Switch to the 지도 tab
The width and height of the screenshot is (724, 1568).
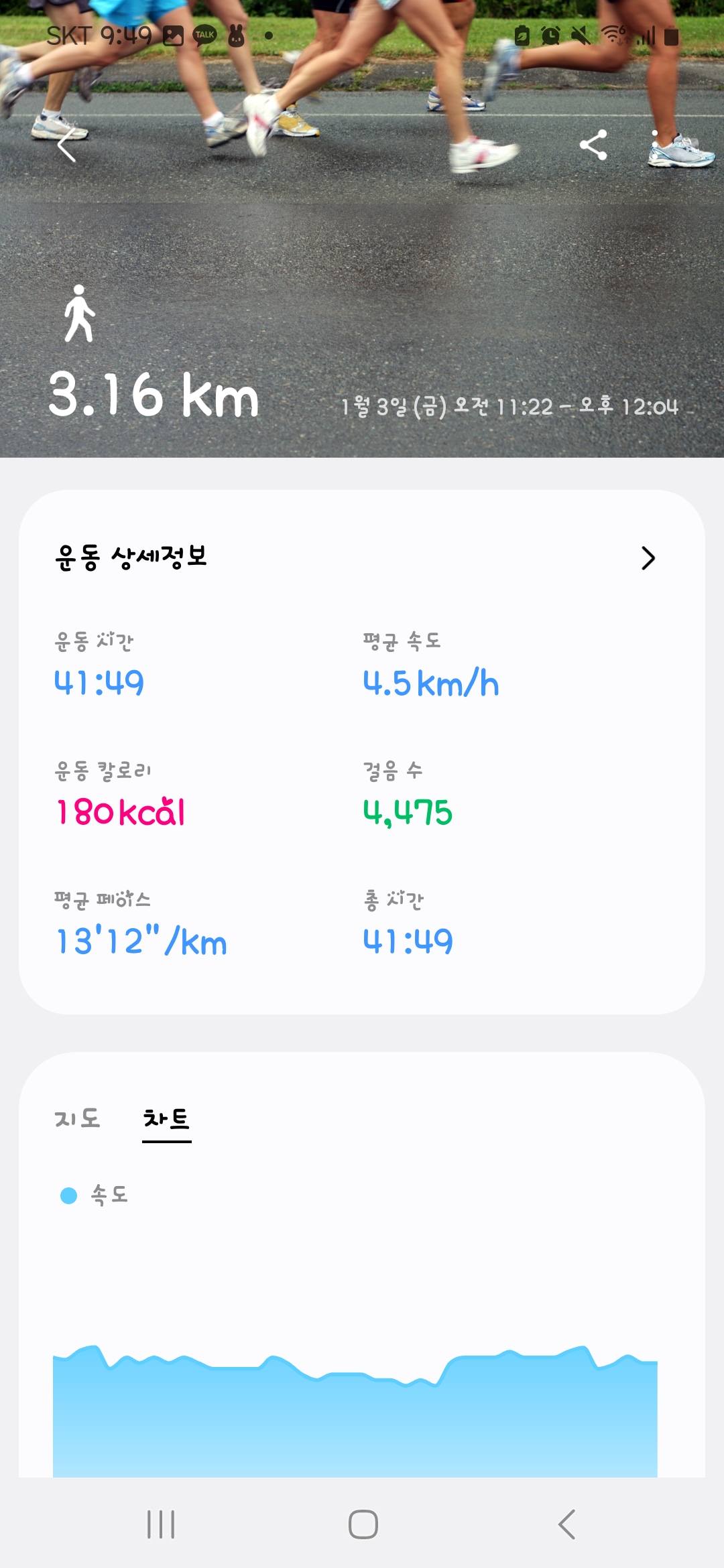tap(77, 1118)
